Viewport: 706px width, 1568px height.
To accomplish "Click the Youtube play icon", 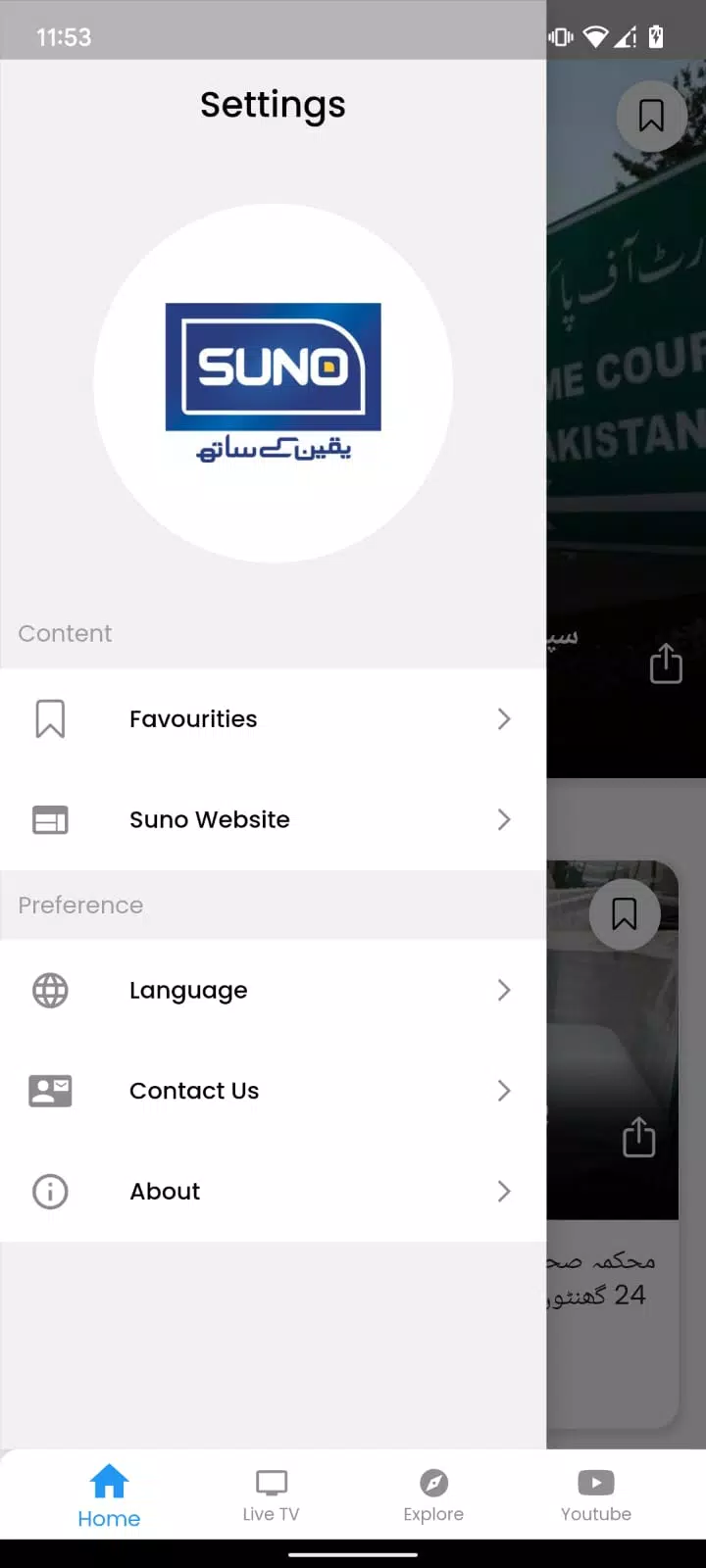I will pyautogui.click(x=595, y=1482).
